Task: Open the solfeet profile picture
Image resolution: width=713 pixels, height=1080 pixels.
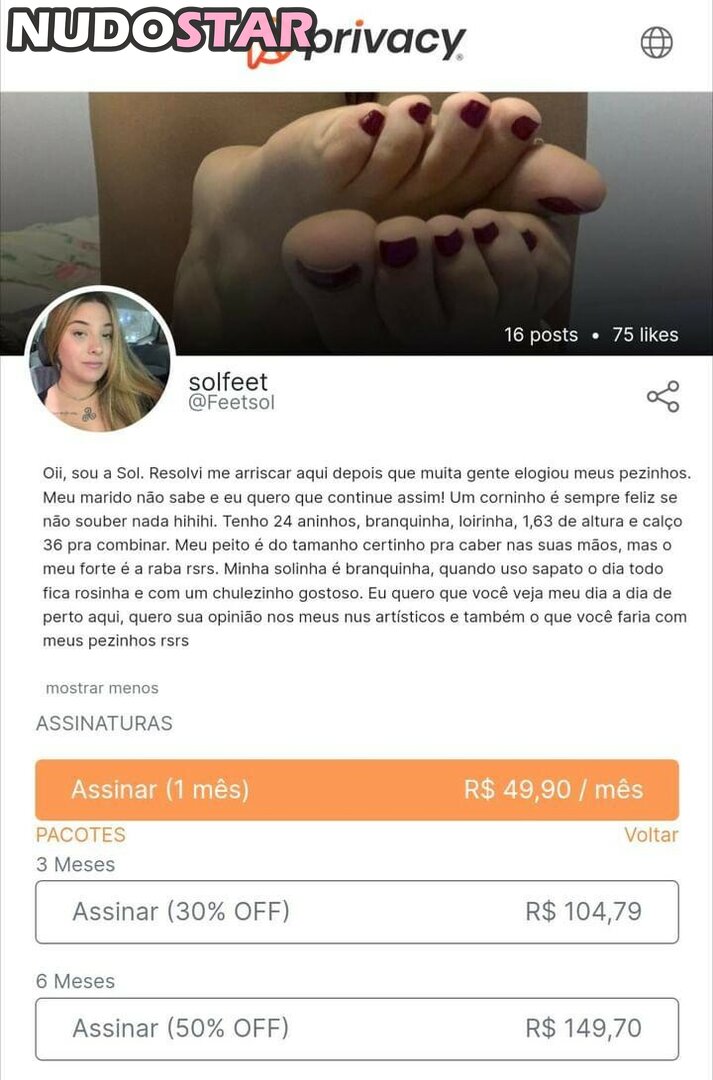Action: pos(100,362)
